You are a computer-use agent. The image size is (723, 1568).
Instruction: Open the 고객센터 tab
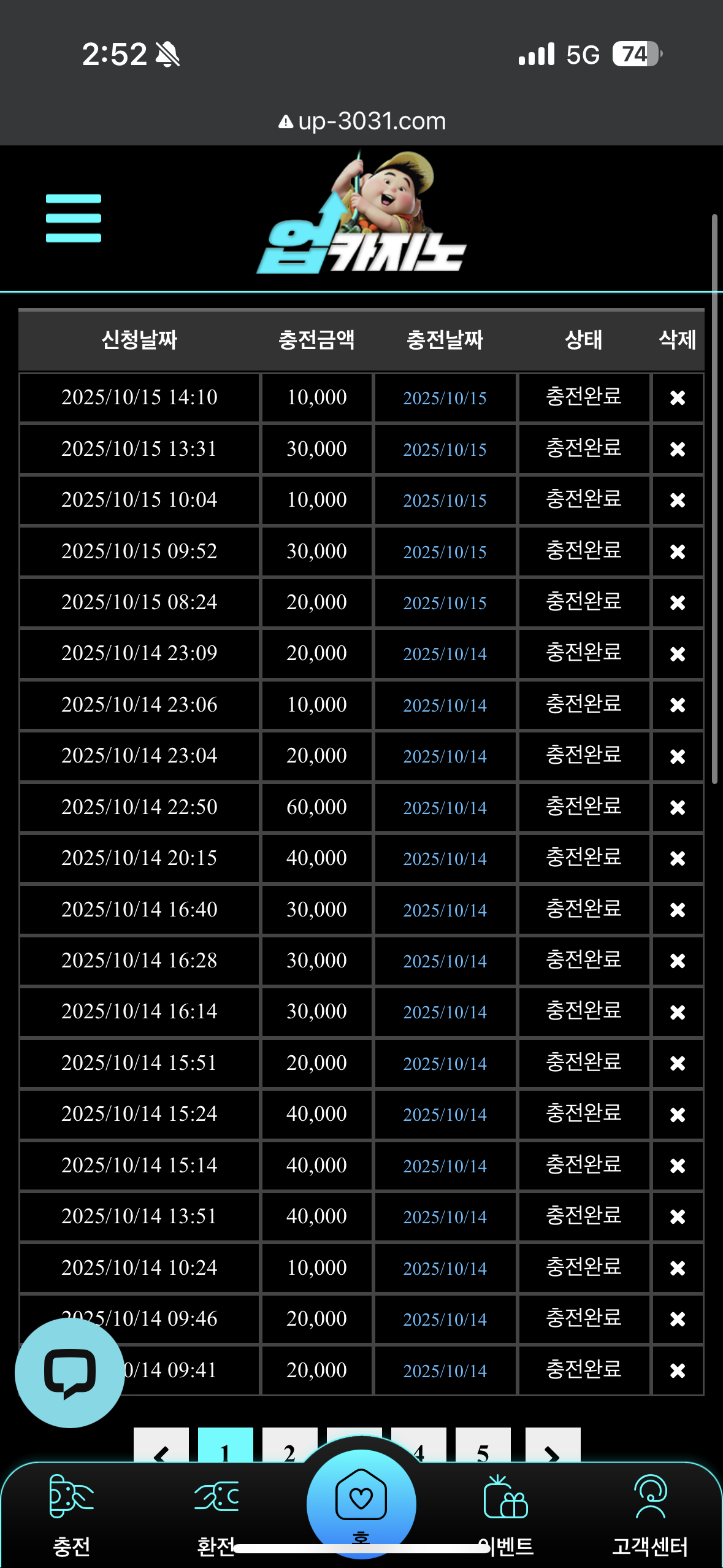click(650, 1515)
